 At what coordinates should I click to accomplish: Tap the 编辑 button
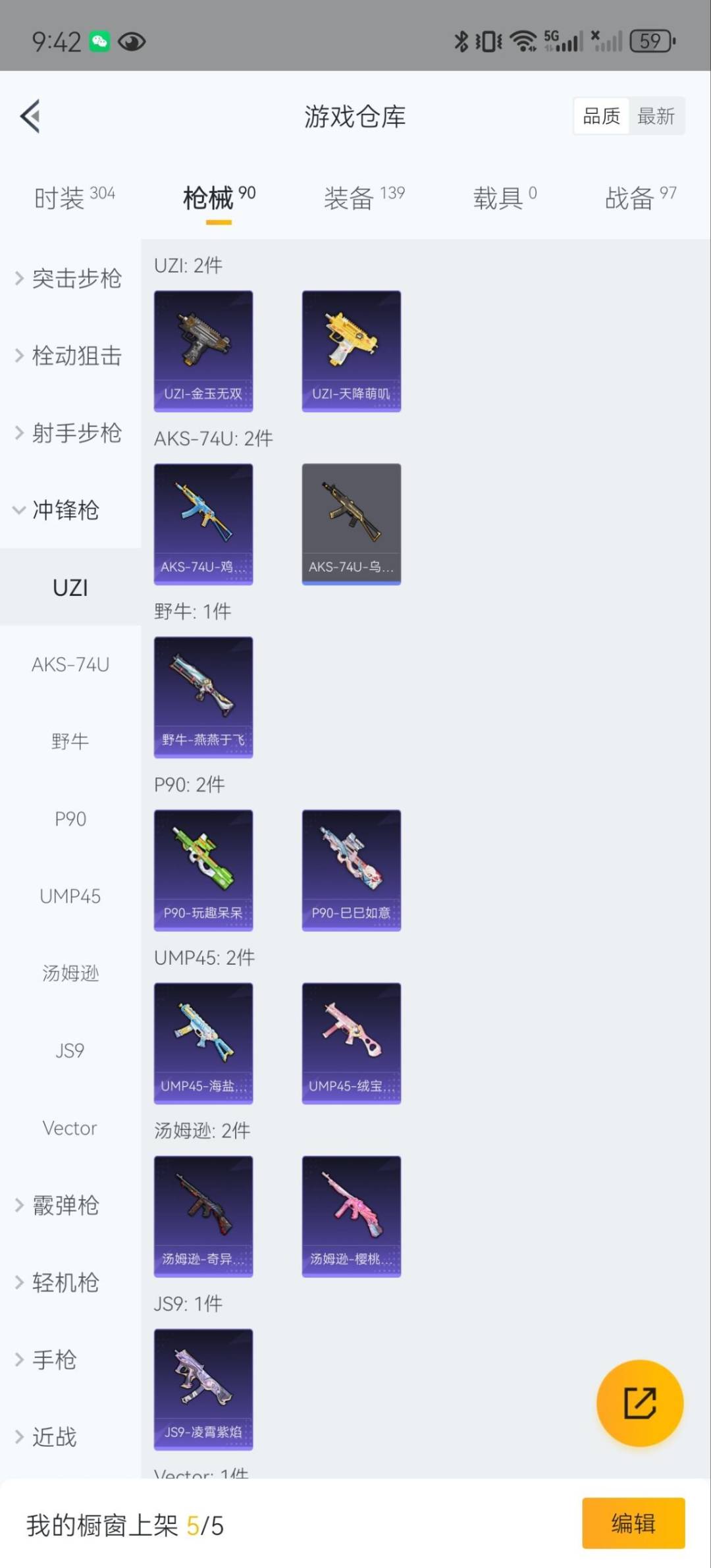[x=633, y=1523]
